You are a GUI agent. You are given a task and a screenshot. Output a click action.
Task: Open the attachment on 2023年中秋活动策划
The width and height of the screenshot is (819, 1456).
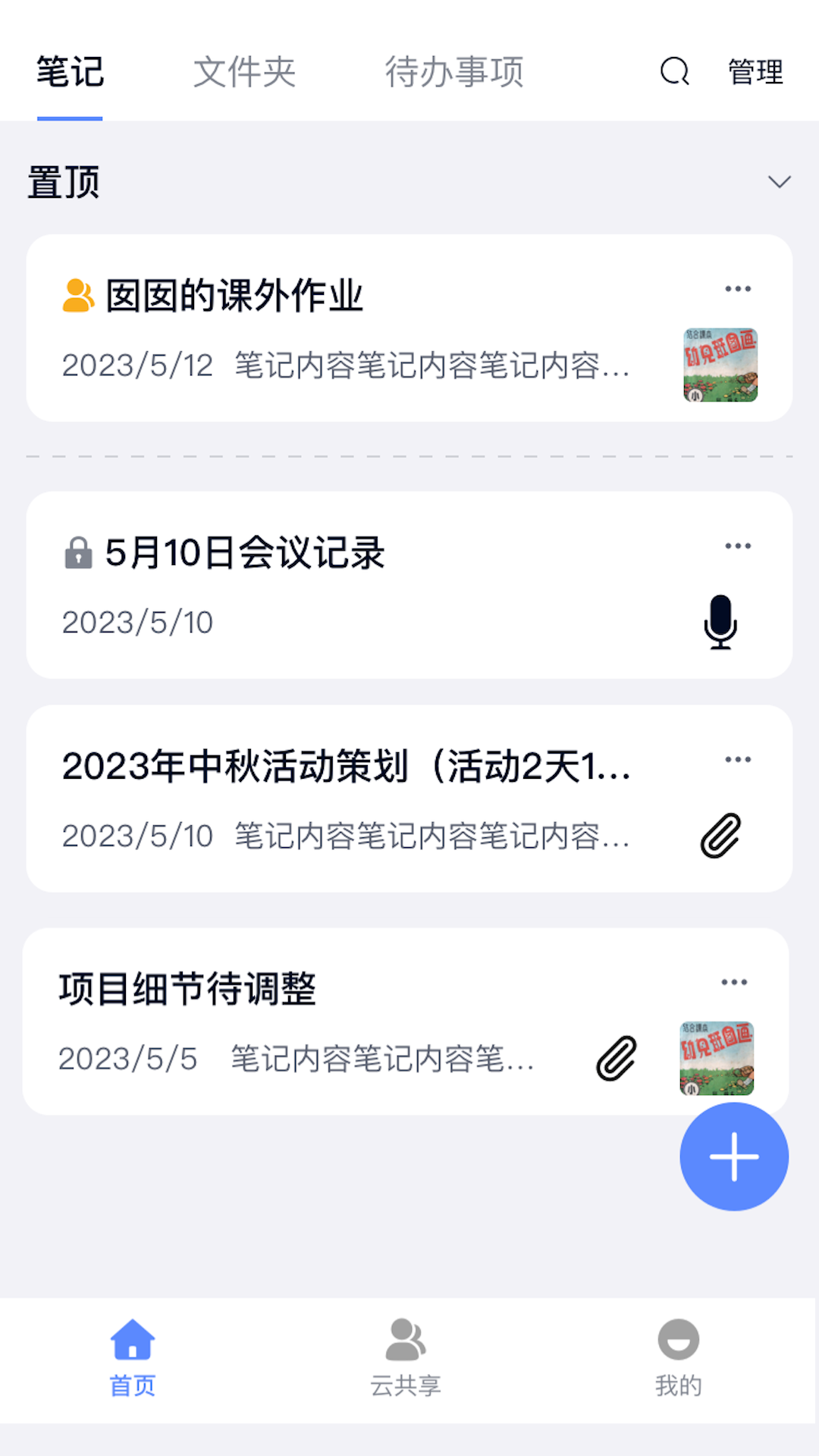pos(720,836)
